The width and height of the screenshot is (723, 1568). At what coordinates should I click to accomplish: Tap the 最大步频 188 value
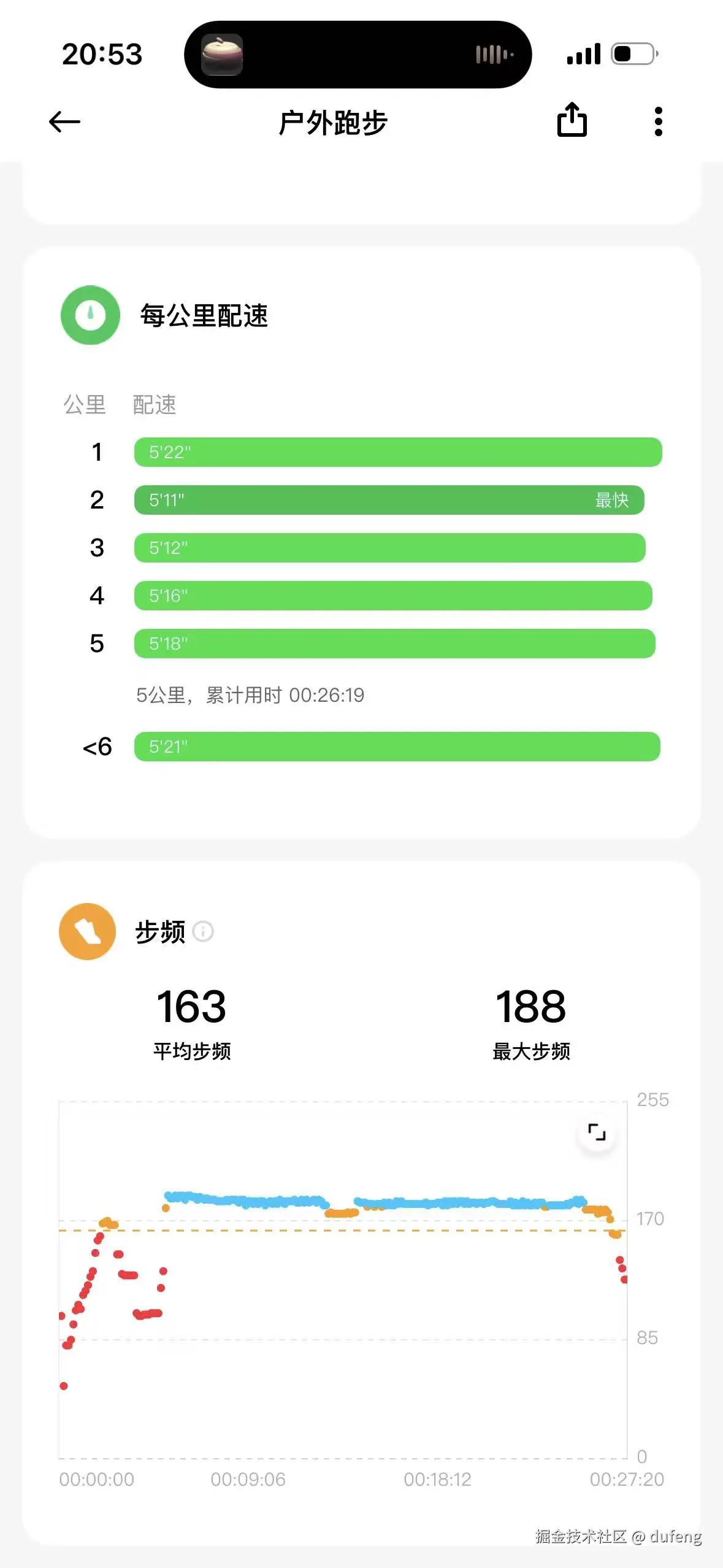(x=530, y=1007)
